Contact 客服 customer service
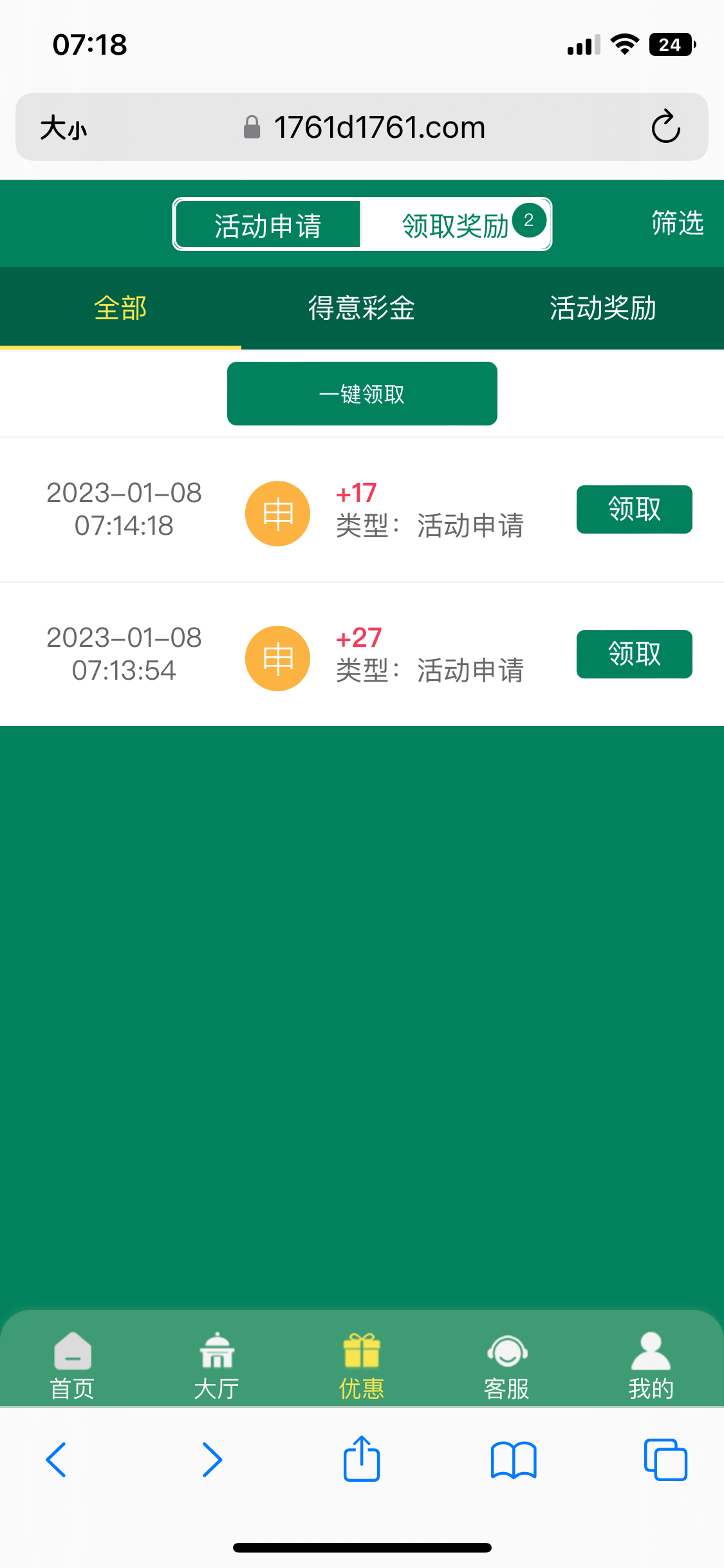724x1568 pixels. [x=506, y=1365]
